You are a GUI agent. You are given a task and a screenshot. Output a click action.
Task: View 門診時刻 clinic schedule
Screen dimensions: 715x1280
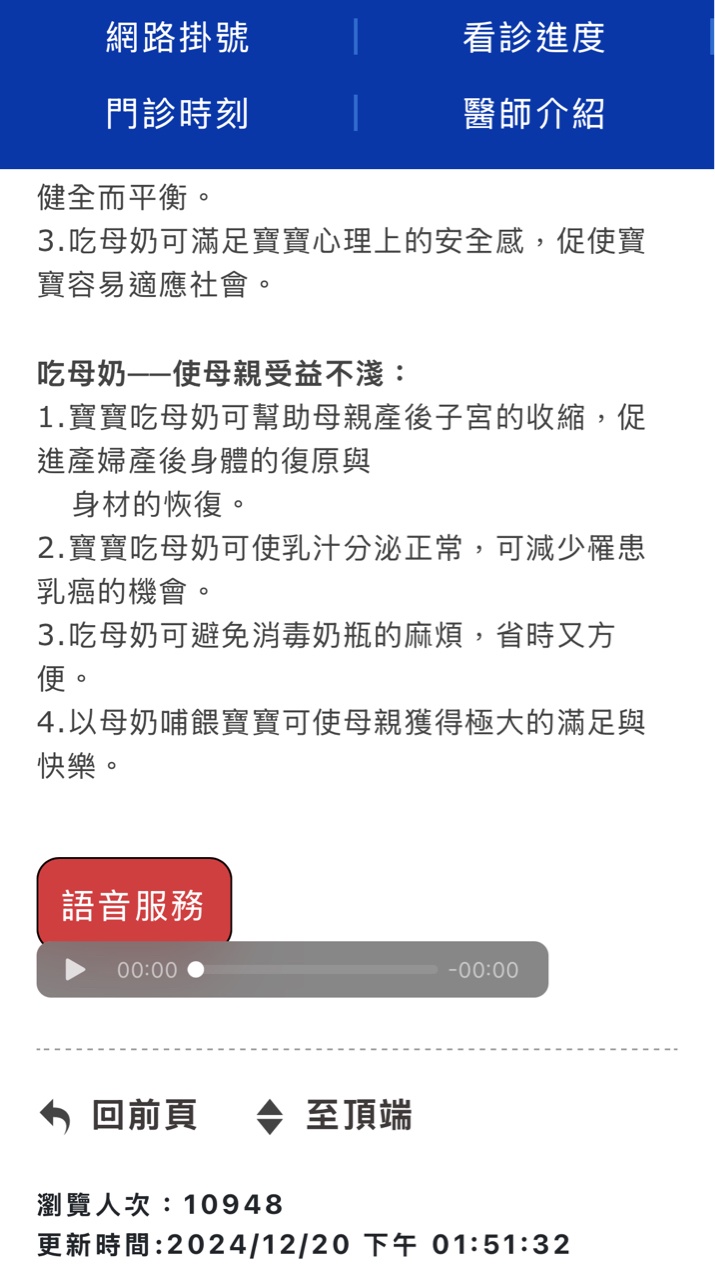pos(177,113)
